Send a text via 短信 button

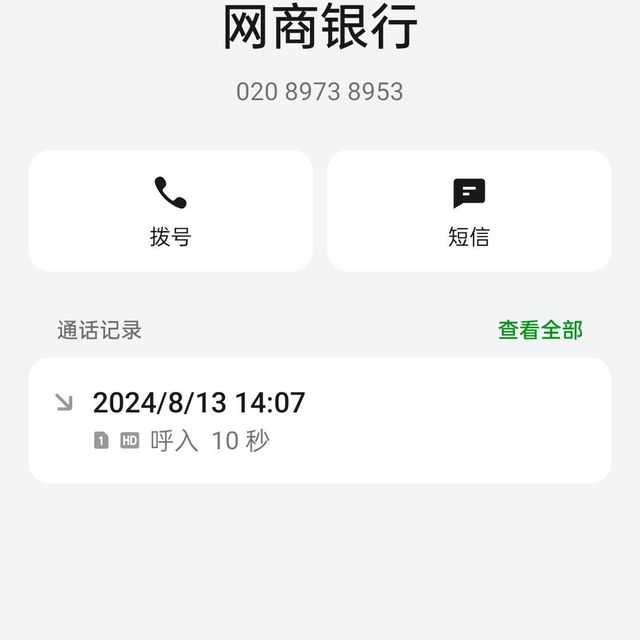coord(469,211)
